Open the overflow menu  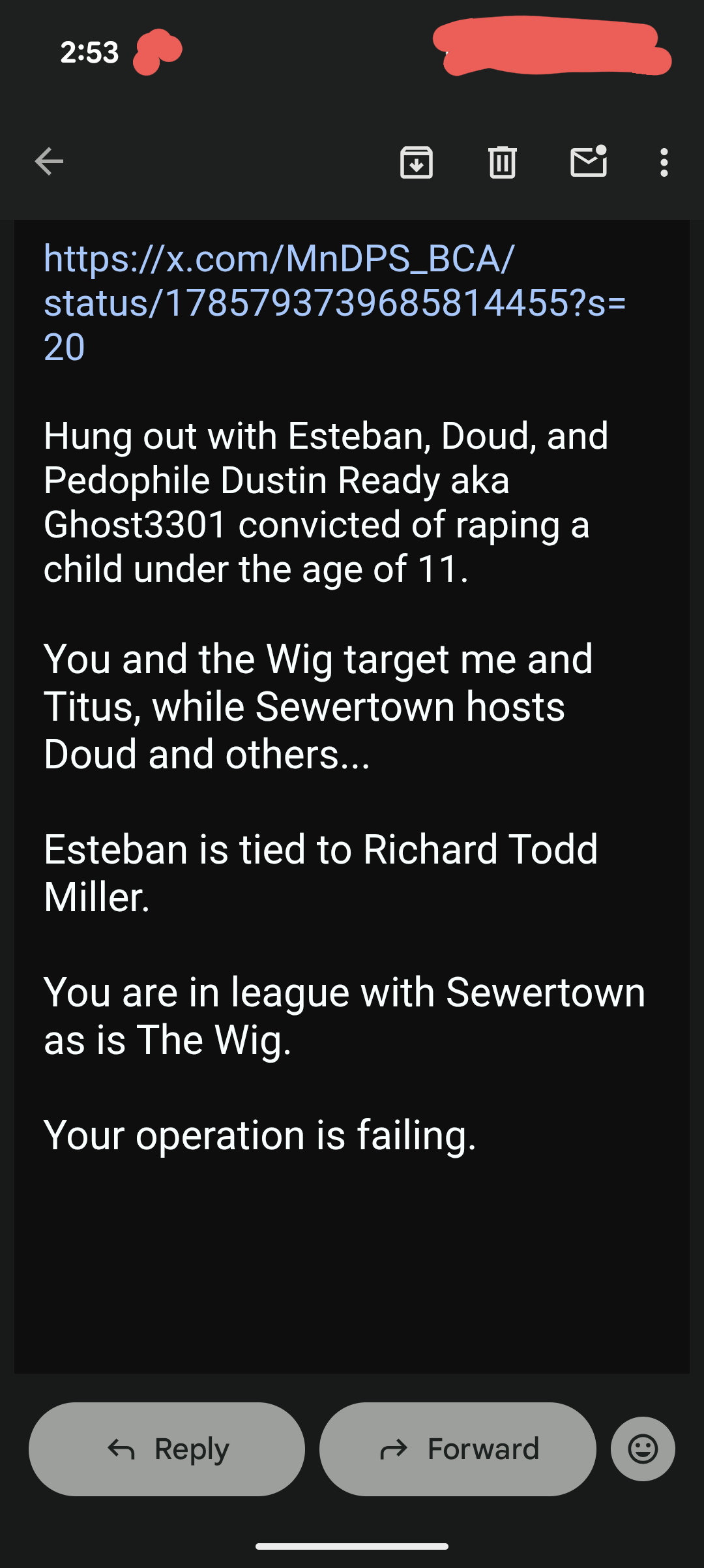tap(664, 162)
